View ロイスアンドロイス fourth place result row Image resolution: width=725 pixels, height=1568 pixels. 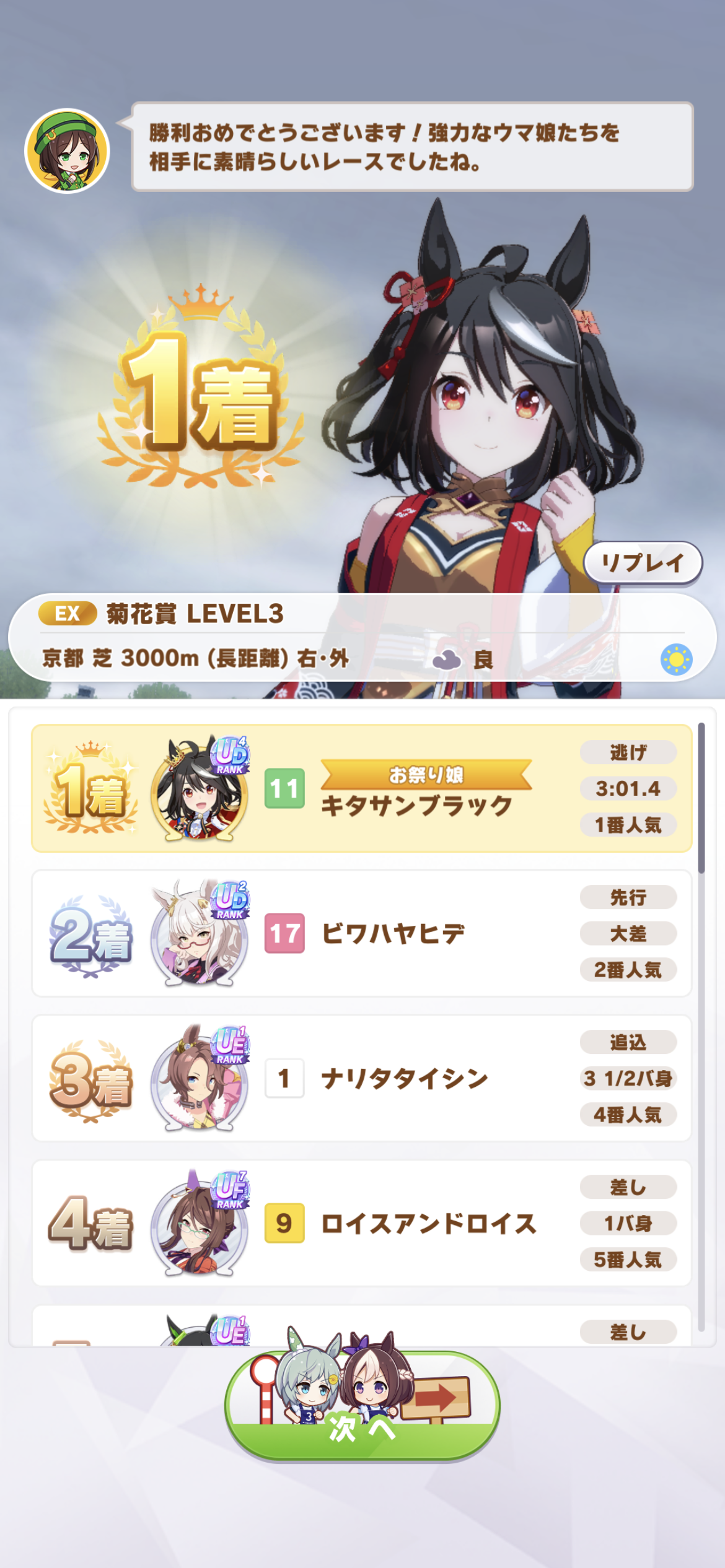coord(361,1223)
